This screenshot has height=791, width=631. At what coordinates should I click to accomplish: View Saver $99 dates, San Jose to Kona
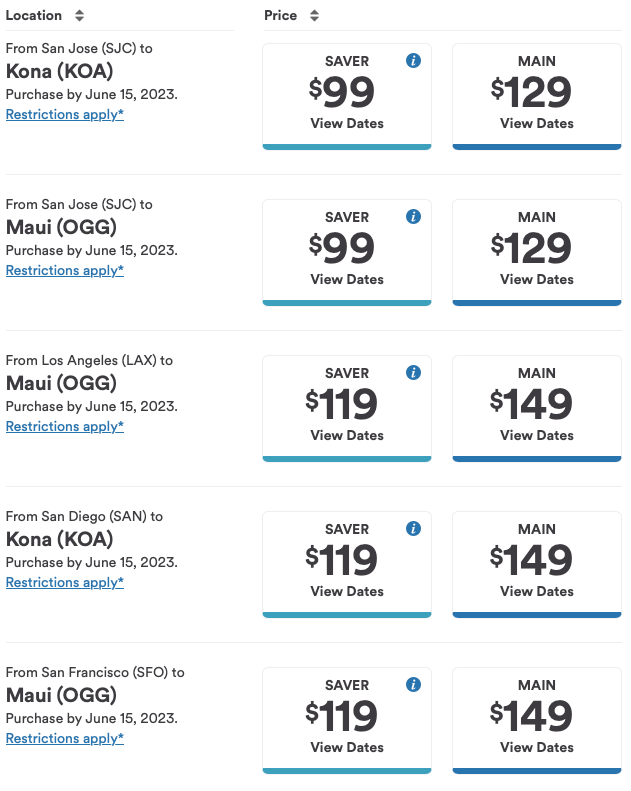click(346, 123)
